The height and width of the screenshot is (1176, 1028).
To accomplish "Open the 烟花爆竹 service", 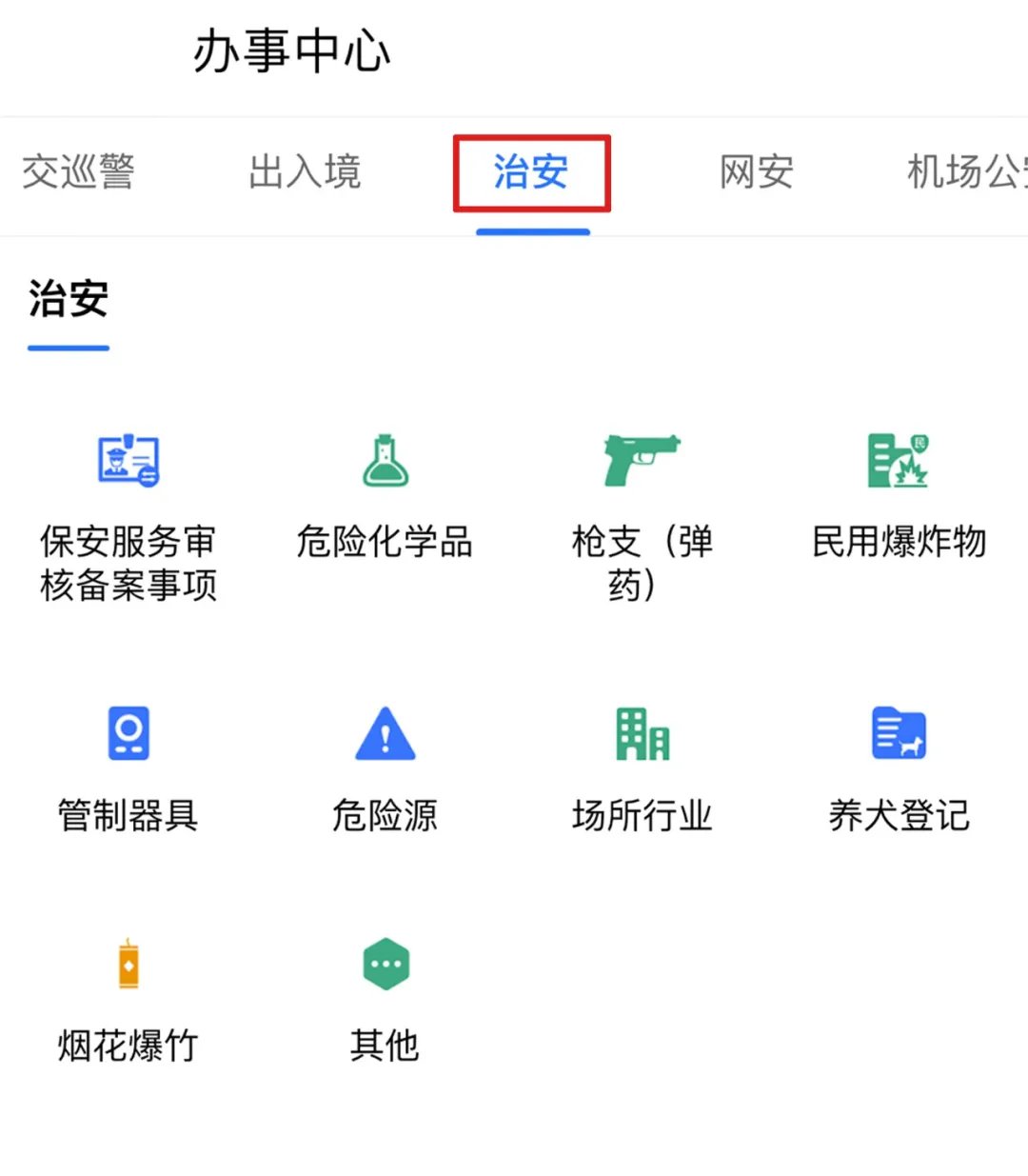I will click(x=128, y=1000).
